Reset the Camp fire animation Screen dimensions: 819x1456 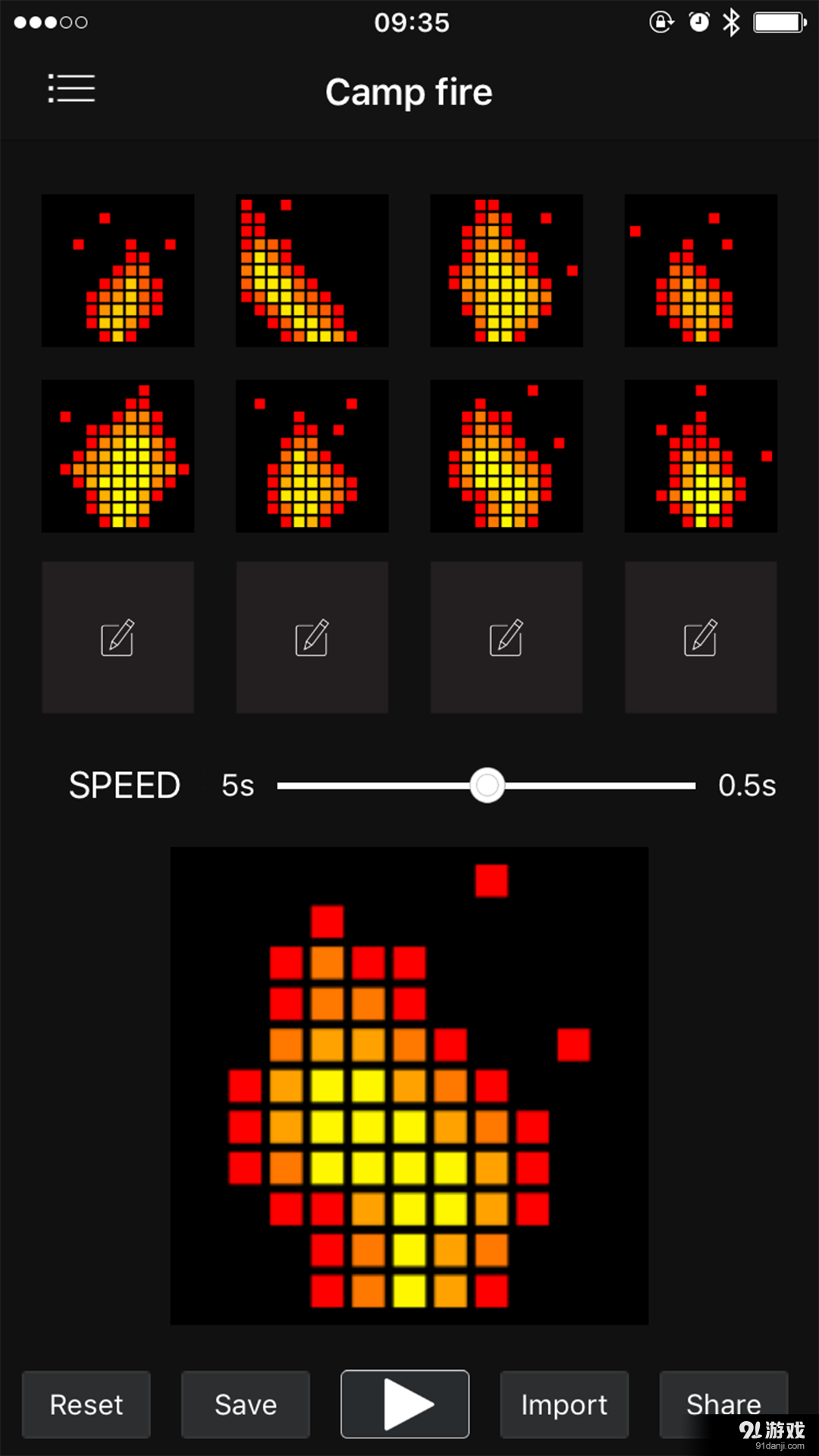pyautogui.click(x=86, y=1404)
